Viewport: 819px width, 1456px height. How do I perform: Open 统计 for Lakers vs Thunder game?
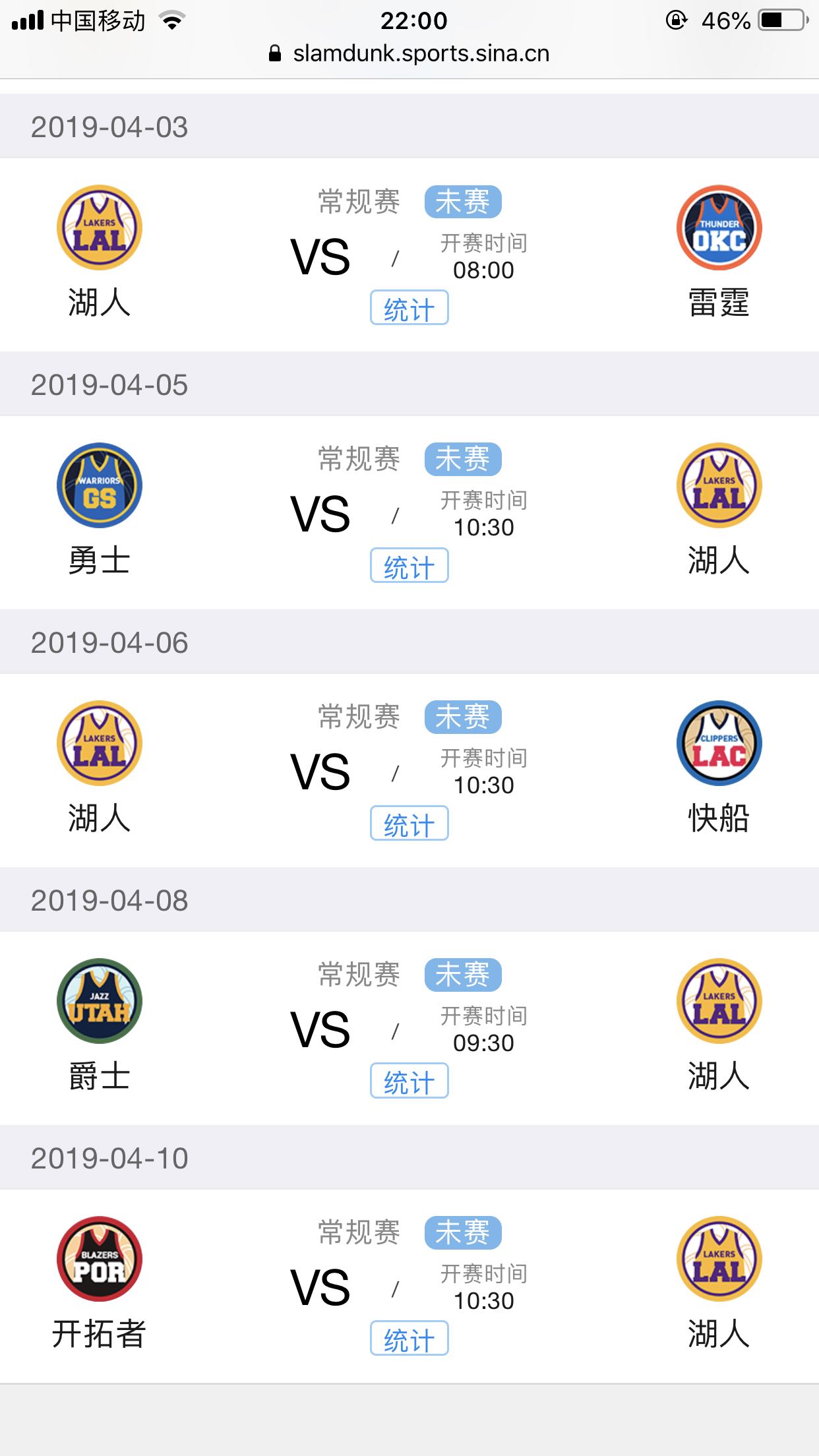click(x=409, y=308)
